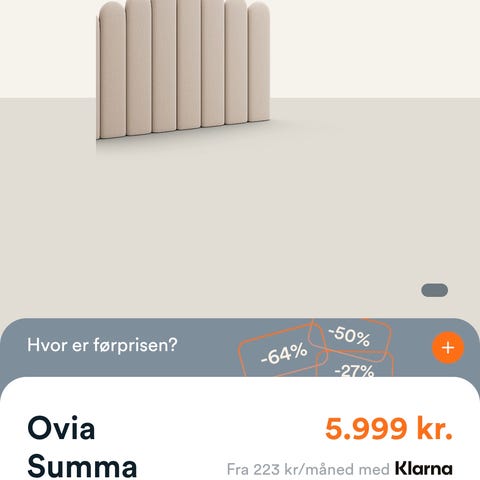Expand the 'Hvor er førprisen?' banner
The height and width of the screenshot is (480, 480).
pyautogui.click(x=448, y=347)
